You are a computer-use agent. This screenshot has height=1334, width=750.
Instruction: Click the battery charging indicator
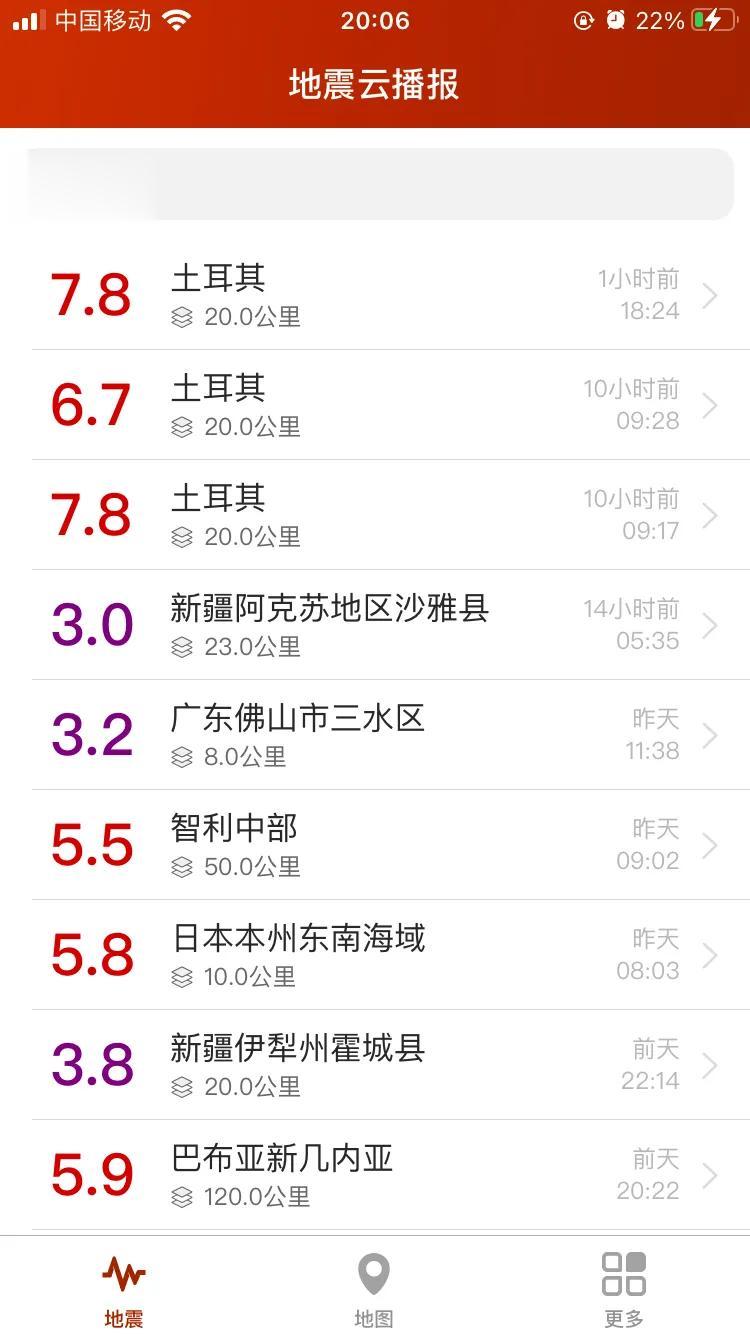(712, 18)
